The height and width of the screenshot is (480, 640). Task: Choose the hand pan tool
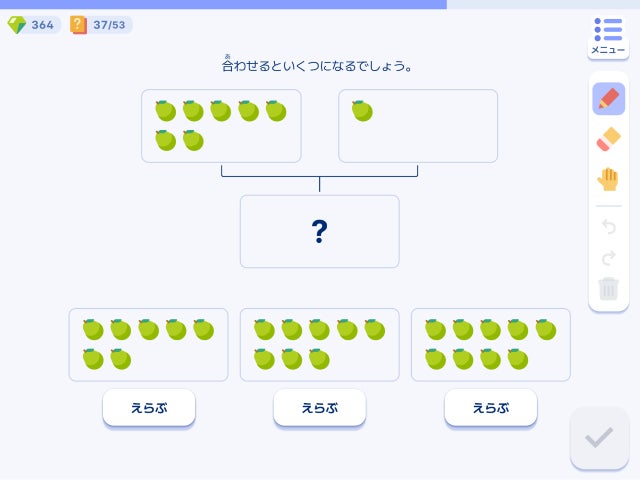point(608,179)
